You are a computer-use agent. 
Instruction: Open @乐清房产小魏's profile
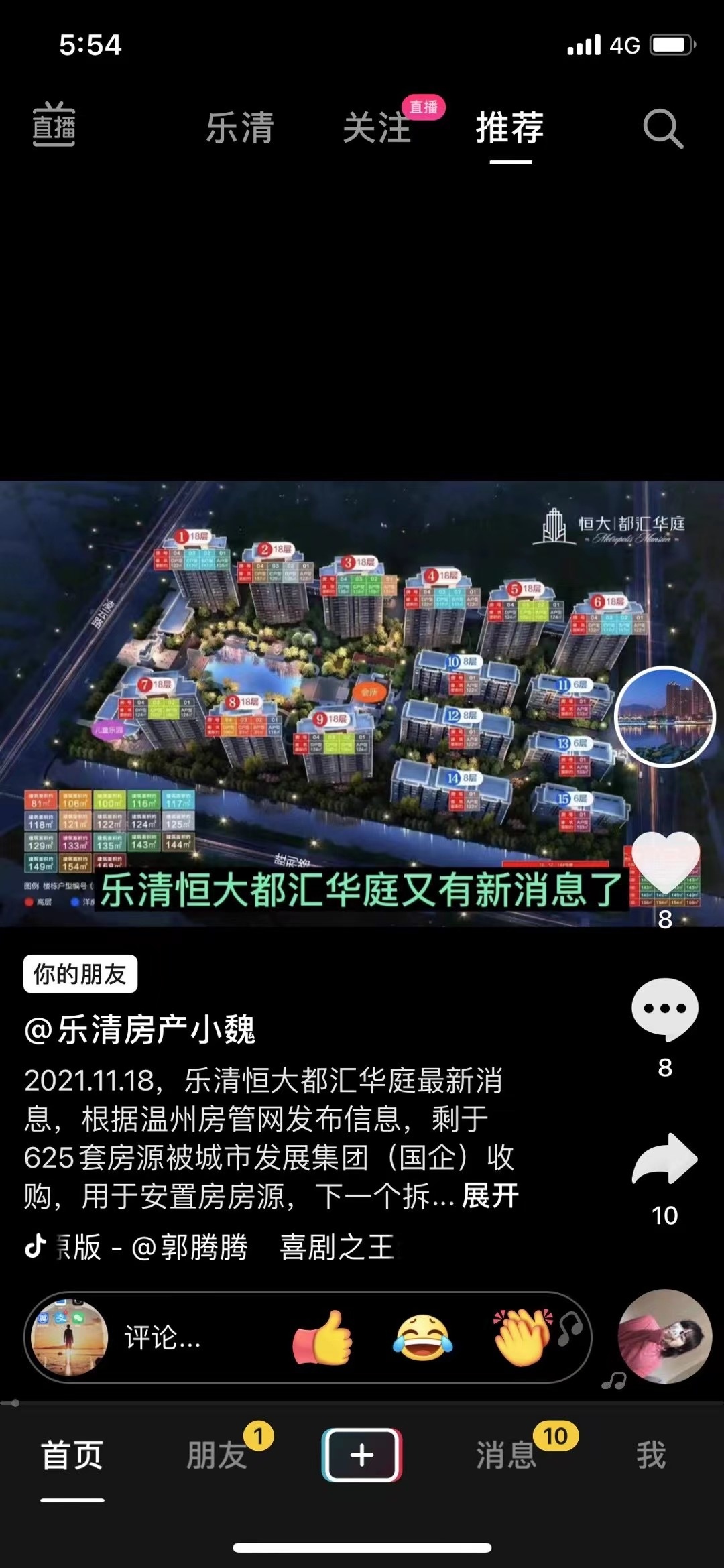139,1029
